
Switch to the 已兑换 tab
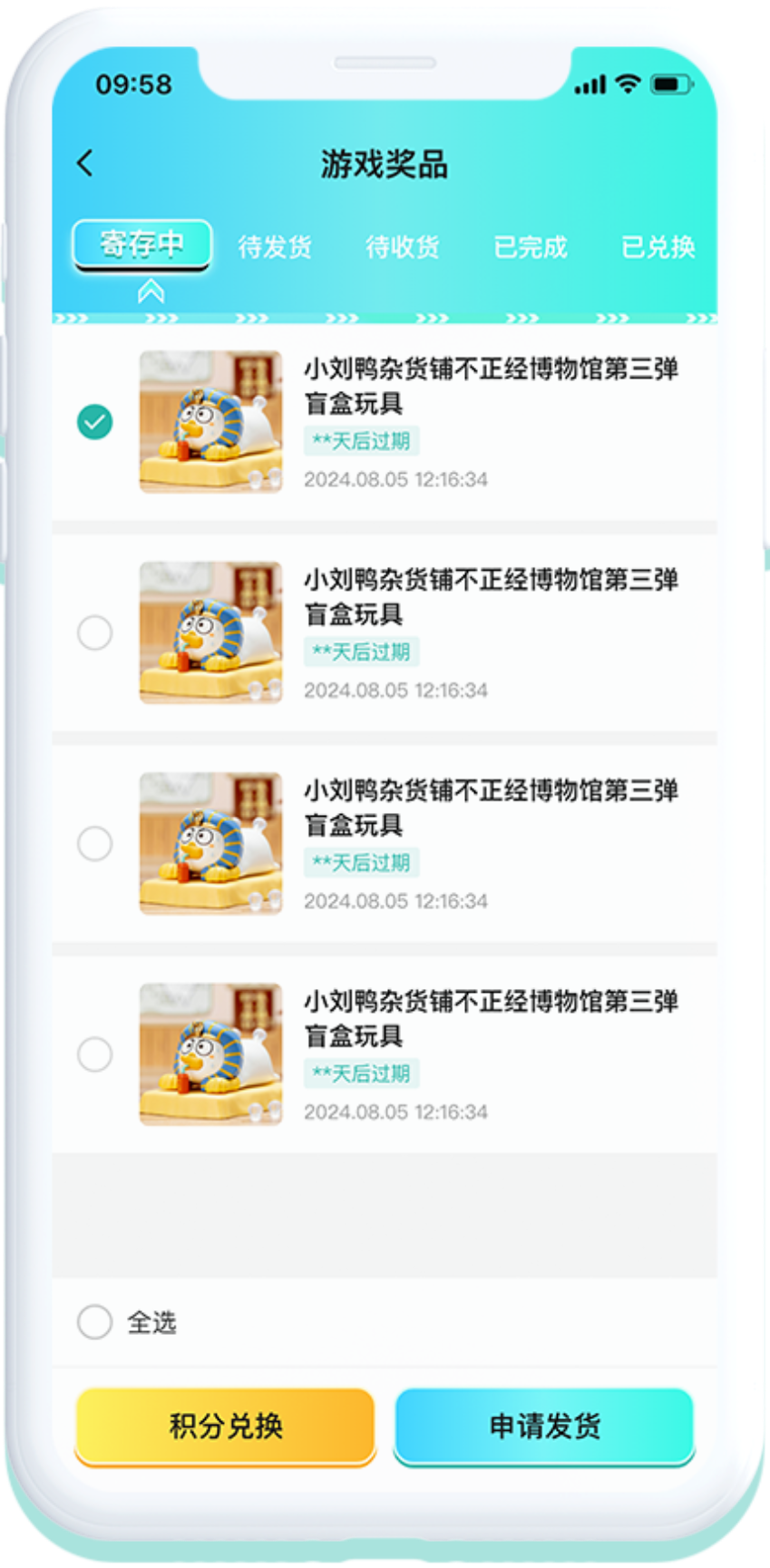pos(658,247)
